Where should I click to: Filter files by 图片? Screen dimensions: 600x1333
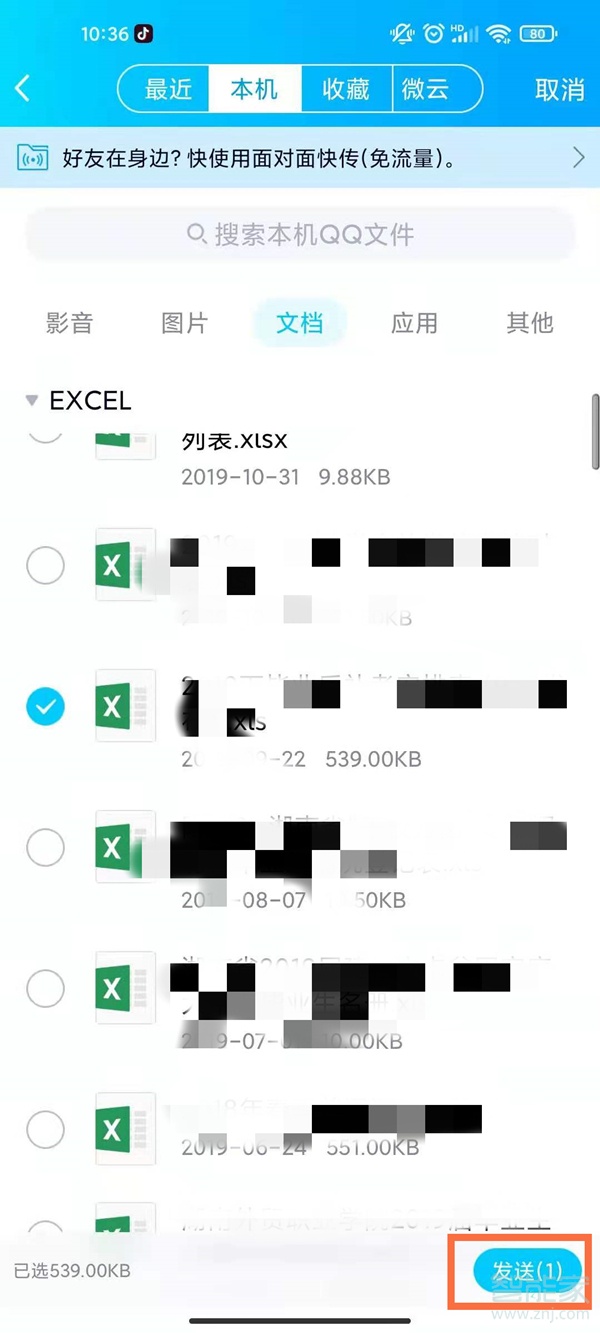click(x=185, y=323)
